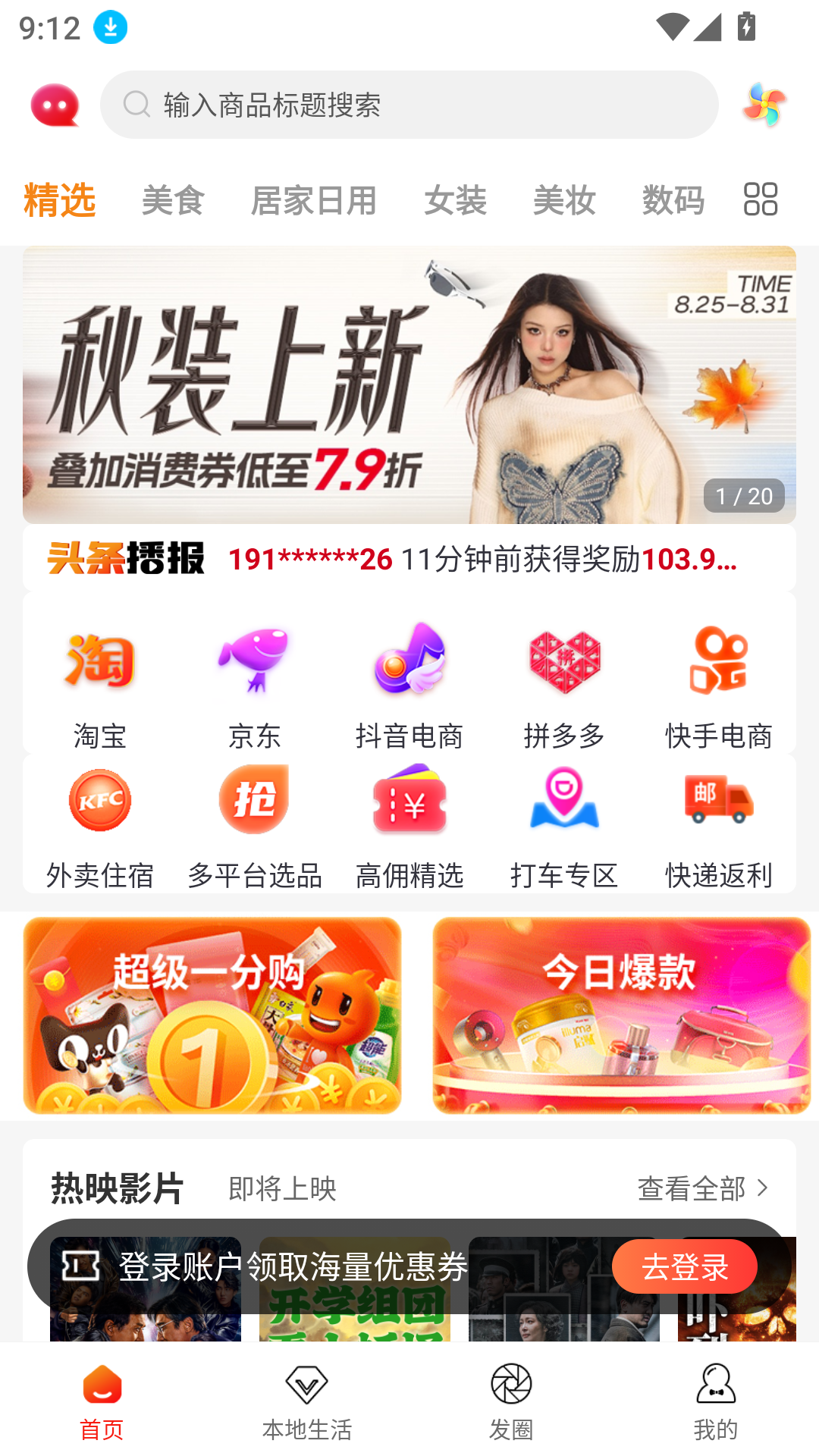819x1456 pixels.
Task: View all movies via 查看全部
Action: 702,1188
